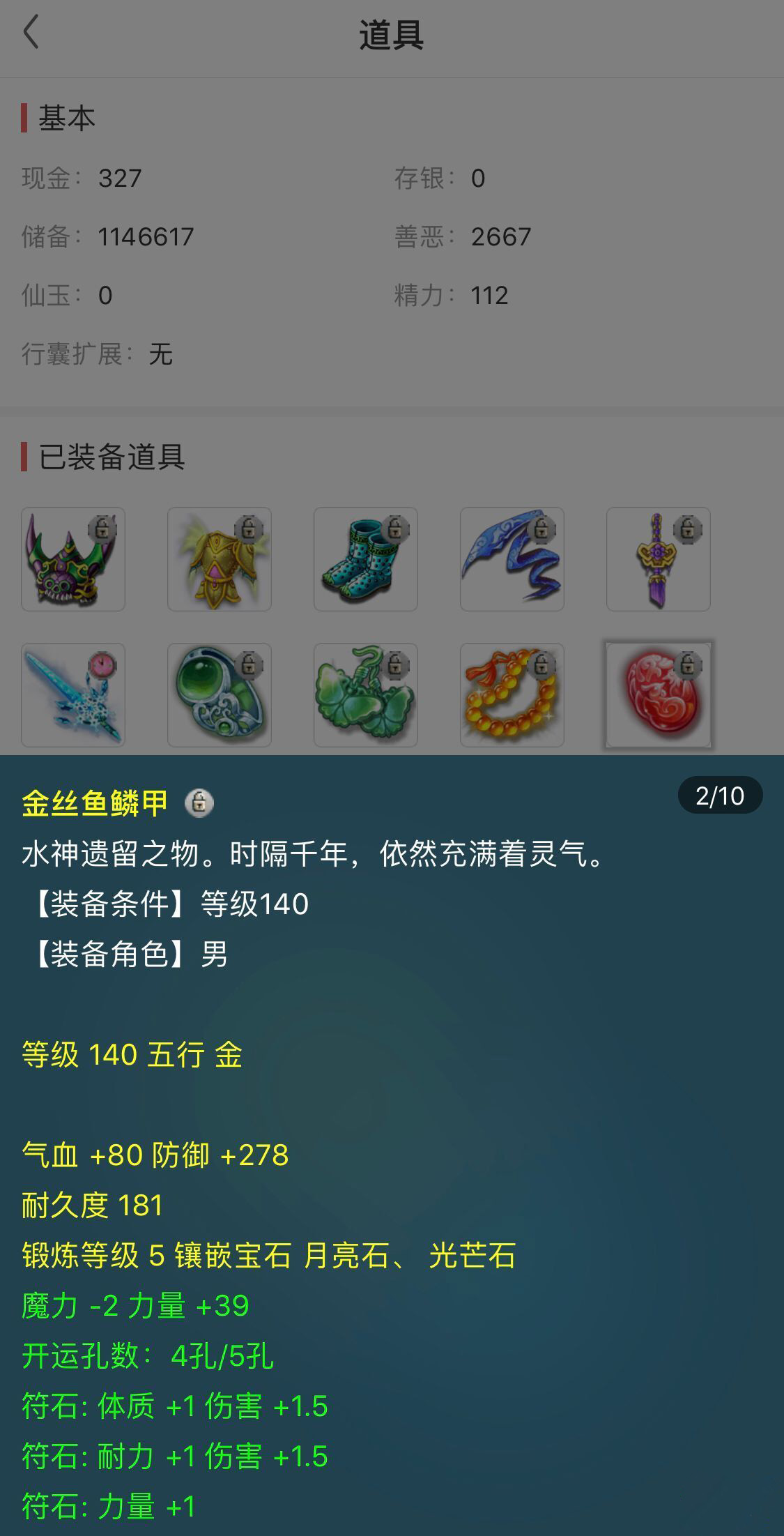View the blue ribbon equipment item
The height and width of the screenshot is (1536, 784).
click(512, 559)
